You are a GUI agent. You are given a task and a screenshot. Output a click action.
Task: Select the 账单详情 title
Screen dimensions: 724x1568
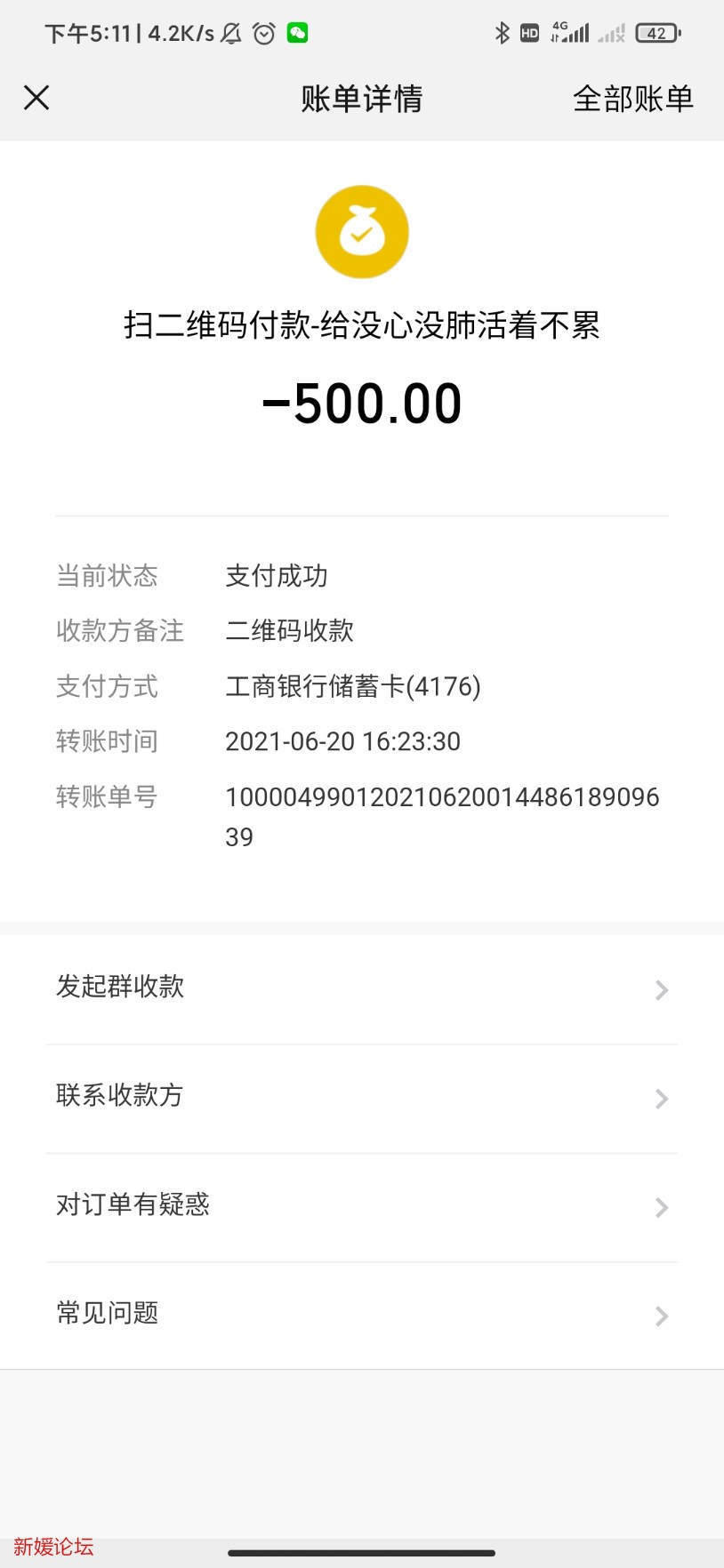(361, 98)
